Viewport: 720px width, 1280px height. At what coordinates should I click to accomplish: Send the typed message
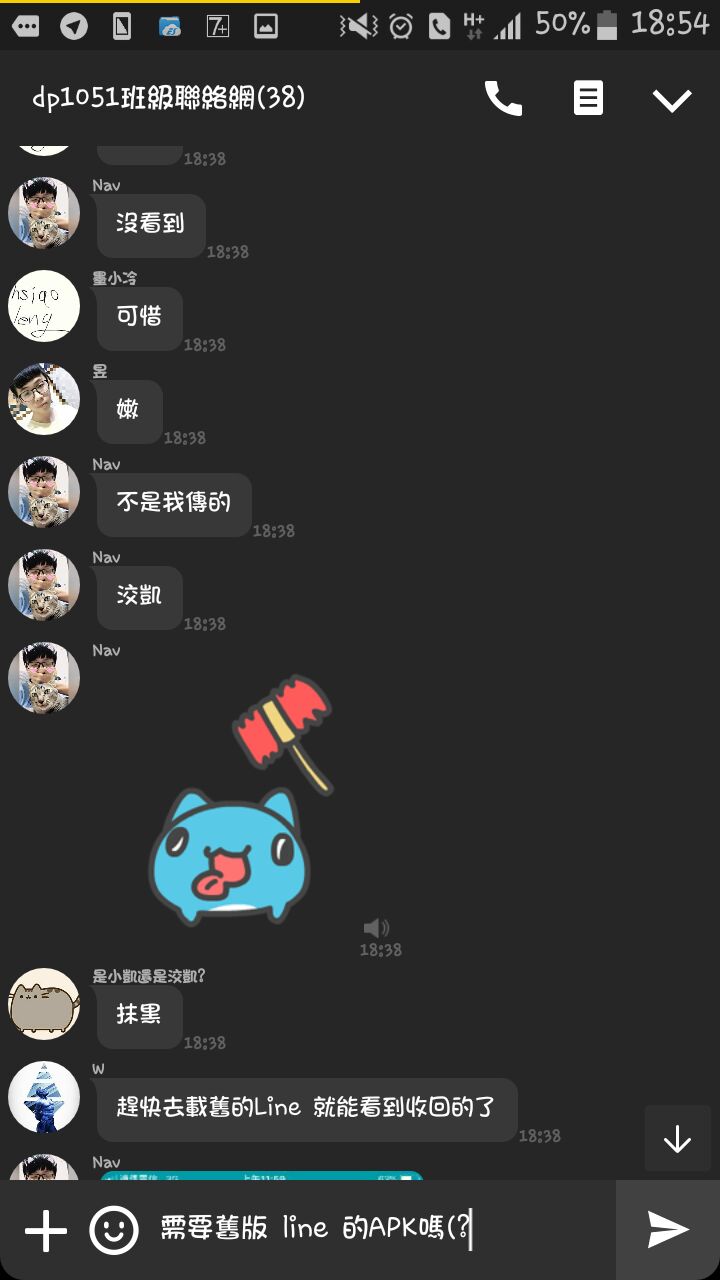click(x=668, y=1230)
